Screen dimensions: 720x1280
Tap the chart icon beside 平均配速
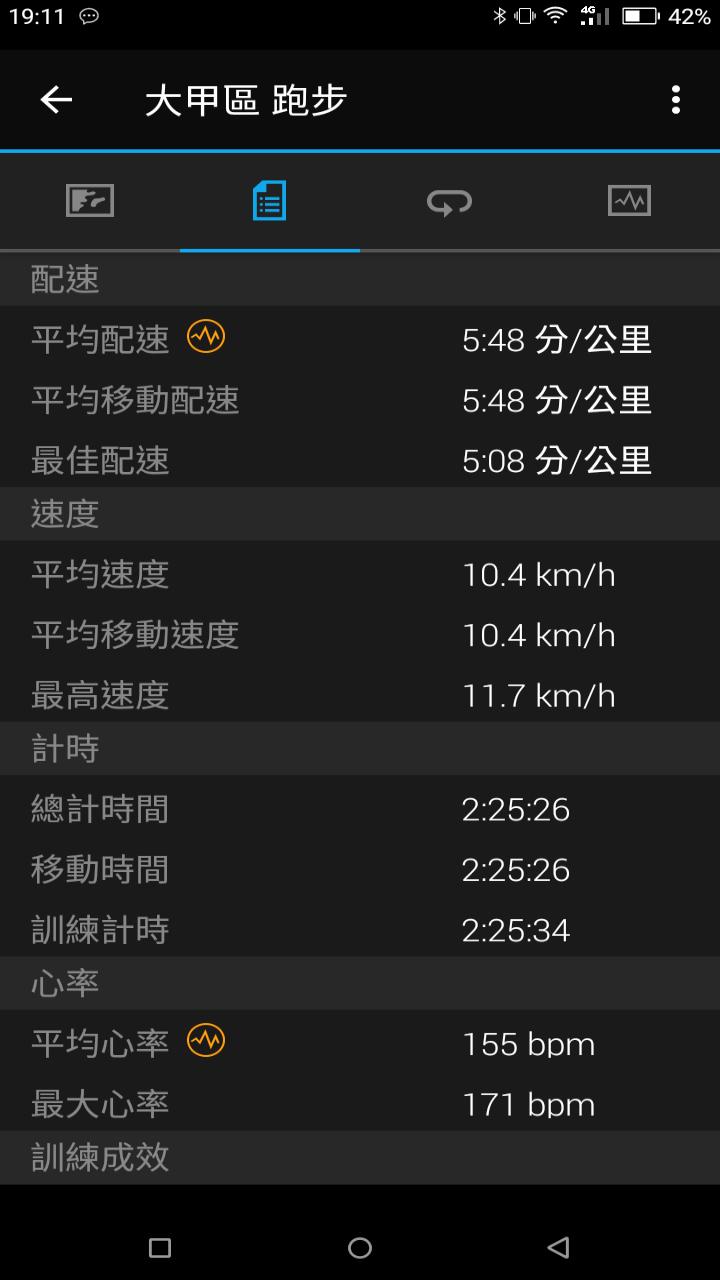coord(206,338)
